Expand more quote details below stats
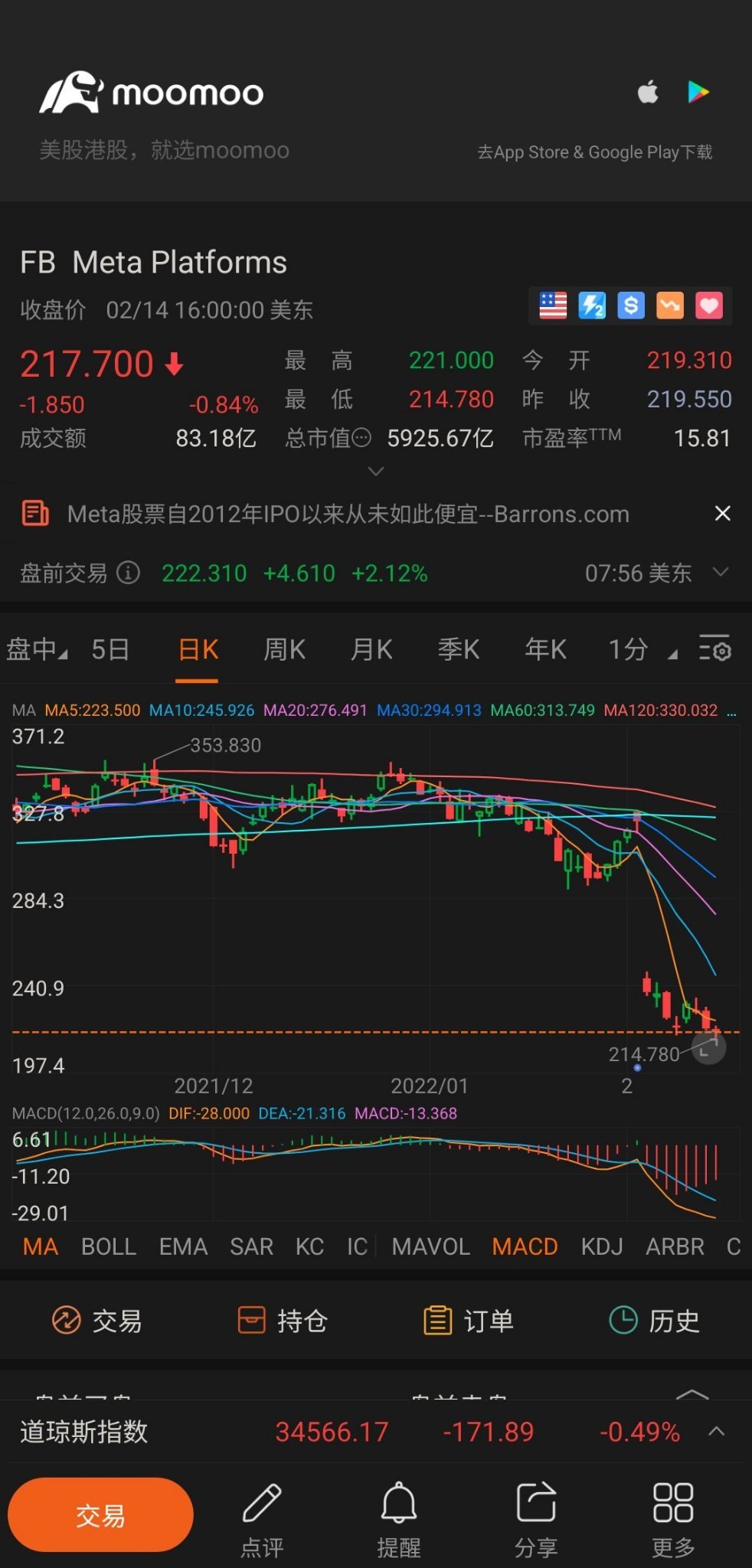This screenshot has width=752, height=1568. tap(376, 472)
